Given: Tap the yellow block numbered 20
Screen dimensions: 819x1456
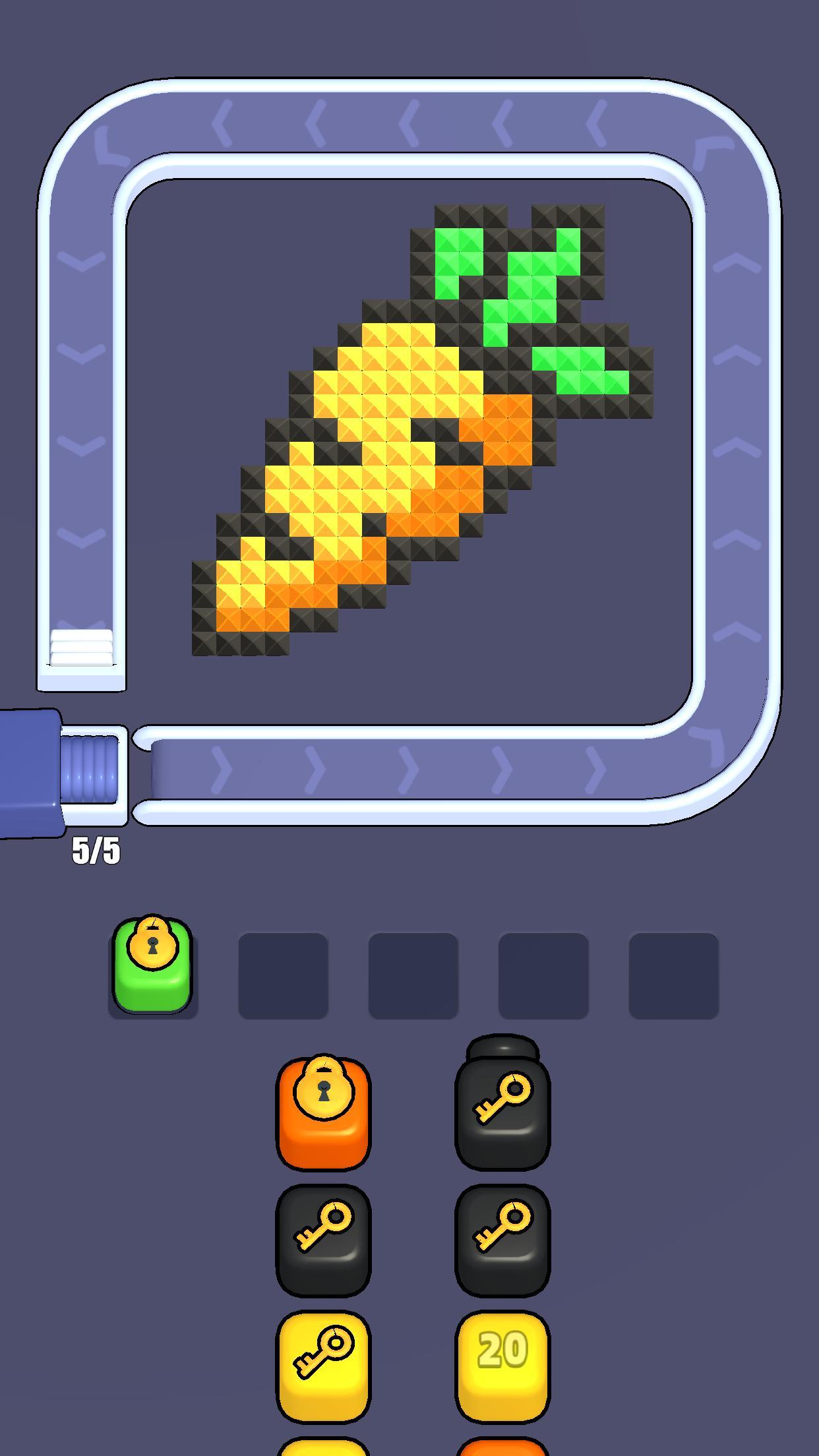Looking at the screenshot, I should click(x=502, y=1365).
